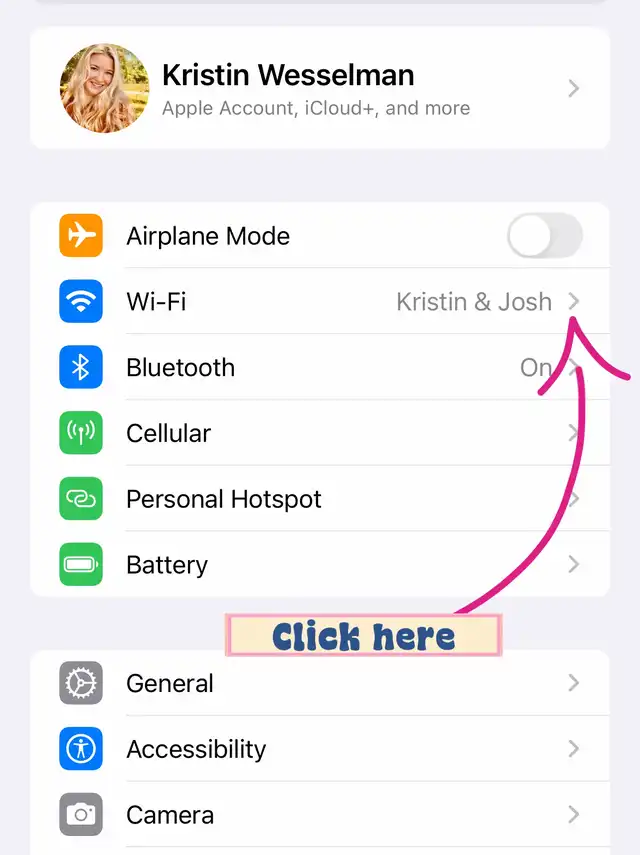Viewport: 640px width, 855px height.
Task: Open Kristin Wesselman's Apple Account
Action: pyautogui.click(x=320, y=88)
